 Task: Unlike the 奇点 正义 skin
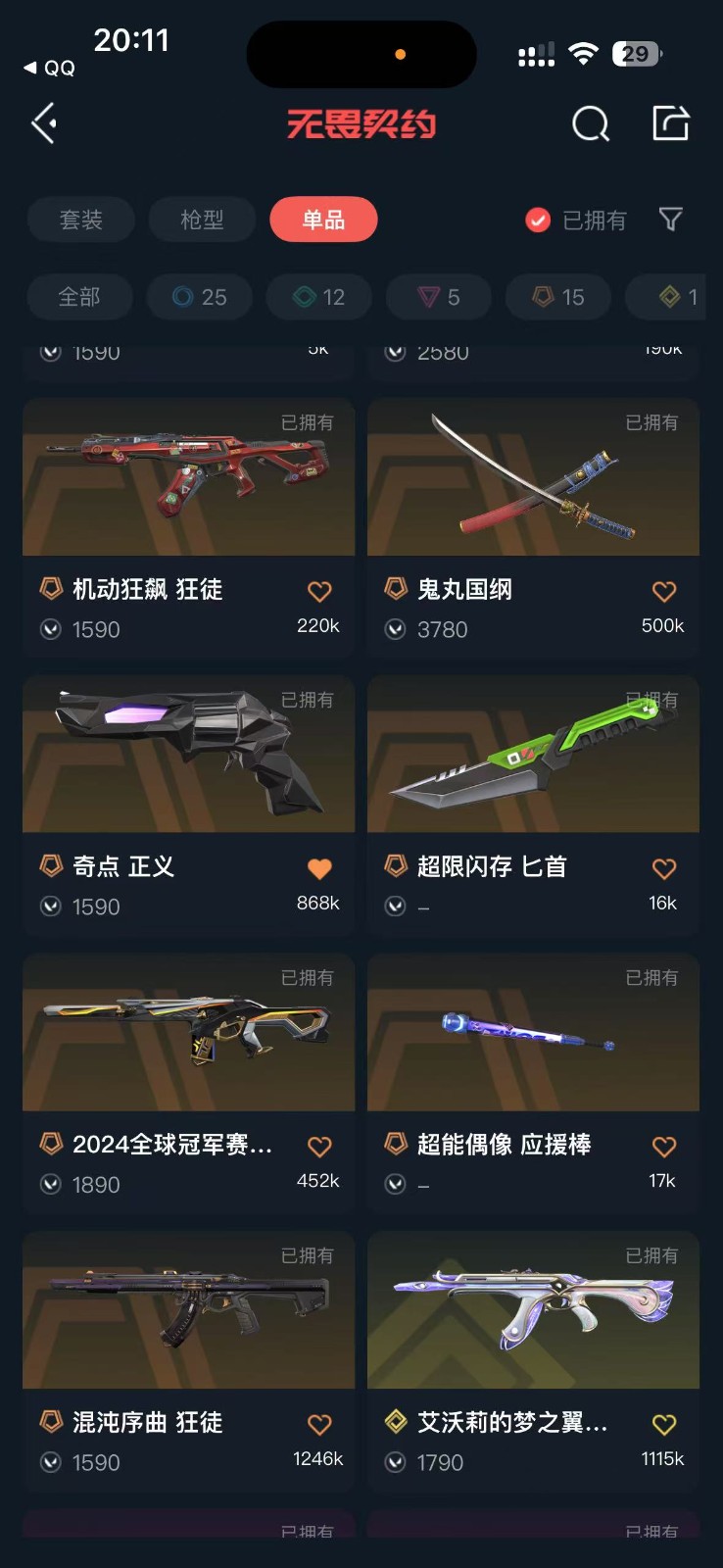[x=319, y=868]
